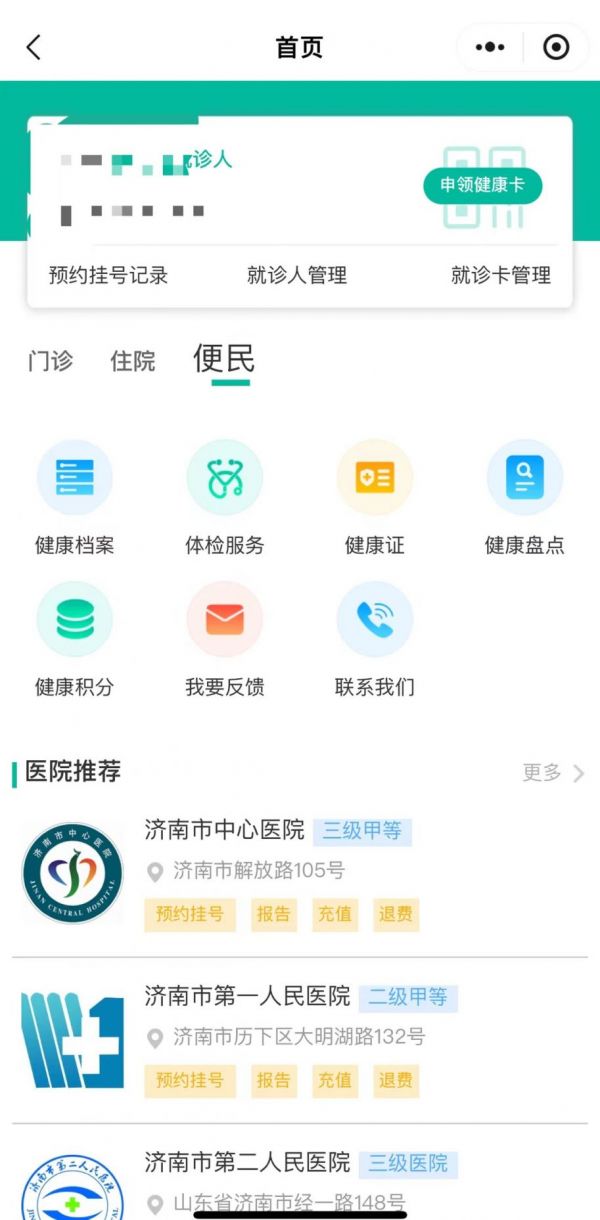Open 健康盘点

(x=525, y=498)
